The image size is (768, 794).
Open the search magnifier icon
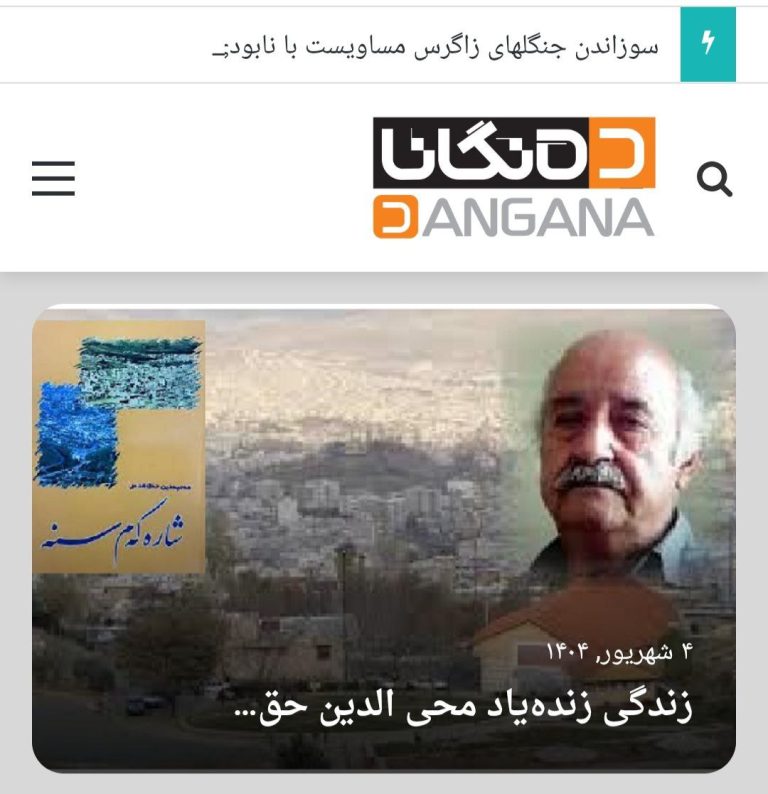pos(714,181)
